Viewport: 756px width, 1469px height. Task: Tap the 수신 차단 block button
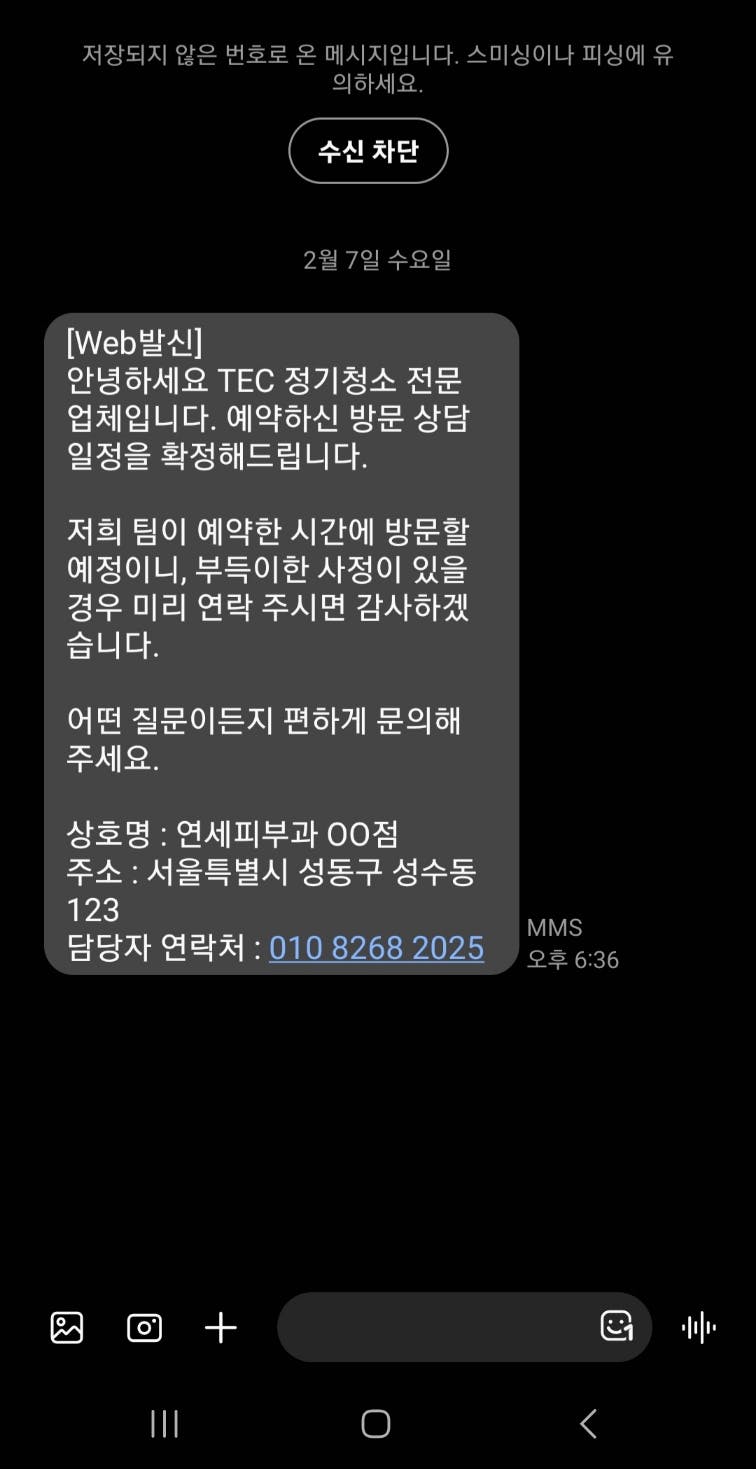368,151
